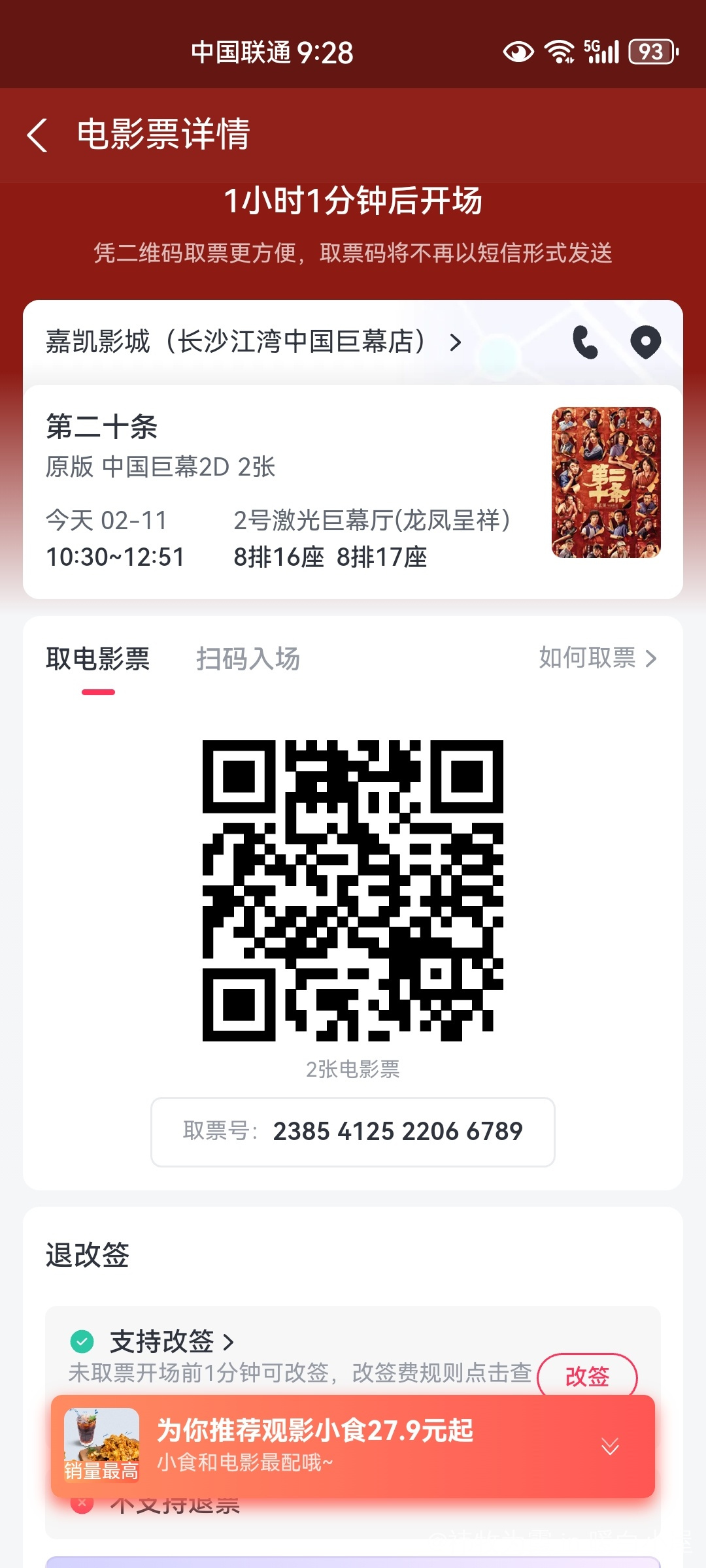Screen dimensions: 706x1568
Task: Go back from the 电影票详情 page
Action: (x=37, y=135)
